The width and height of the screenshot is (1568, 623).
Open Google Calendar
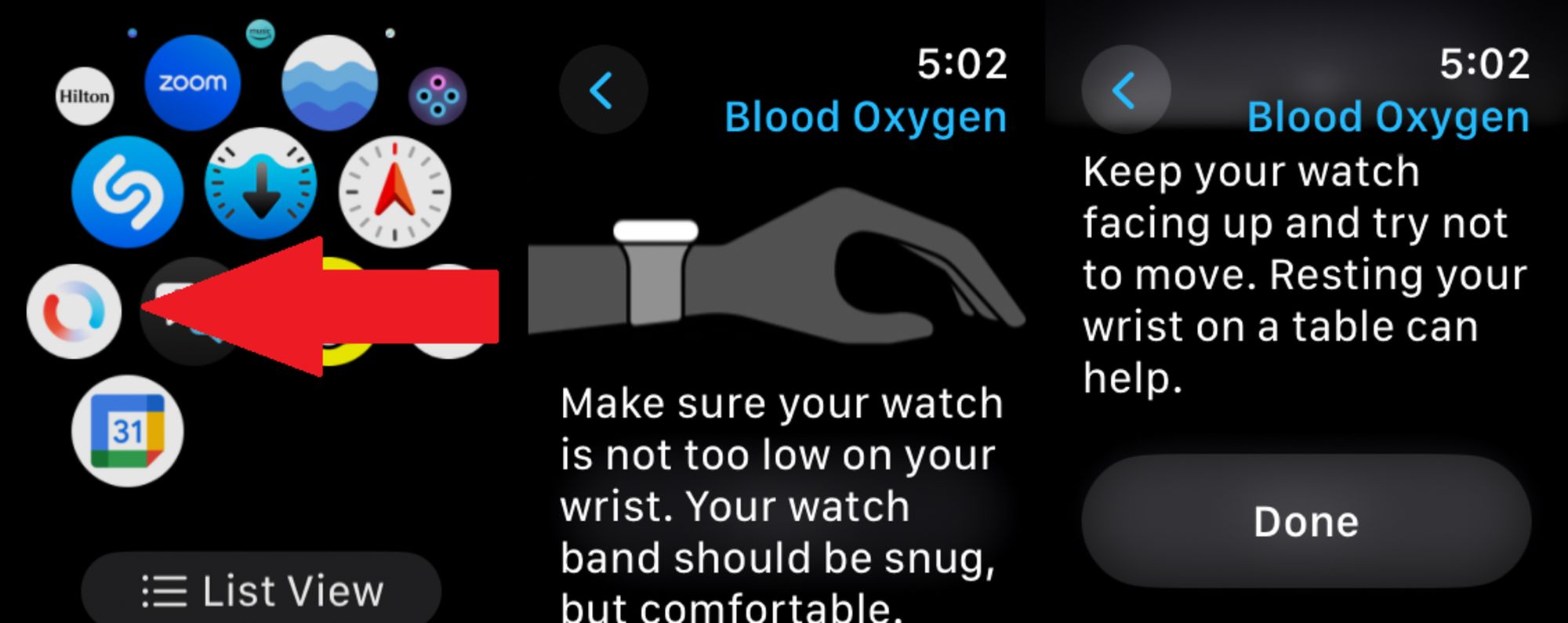point(127,431)
